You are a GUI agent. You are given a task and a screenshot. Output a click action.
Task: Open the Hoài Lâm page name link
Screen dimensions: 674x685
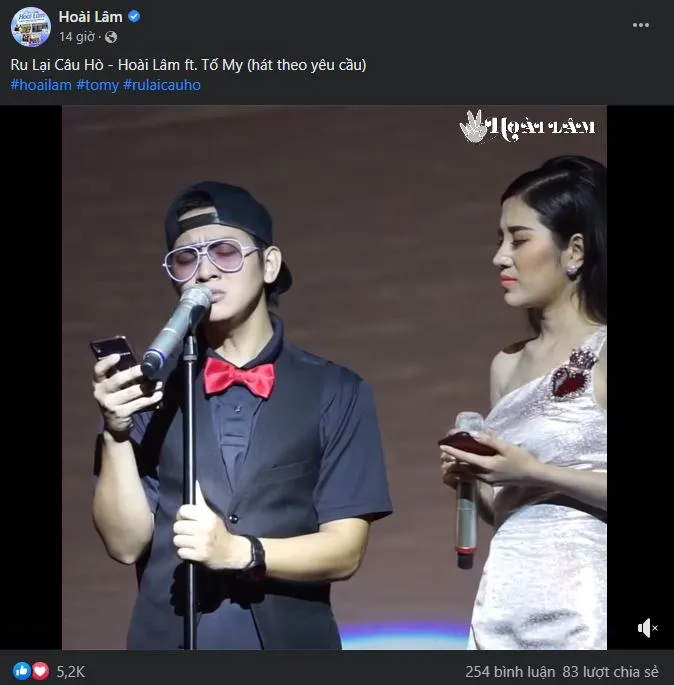click(90, 17)
